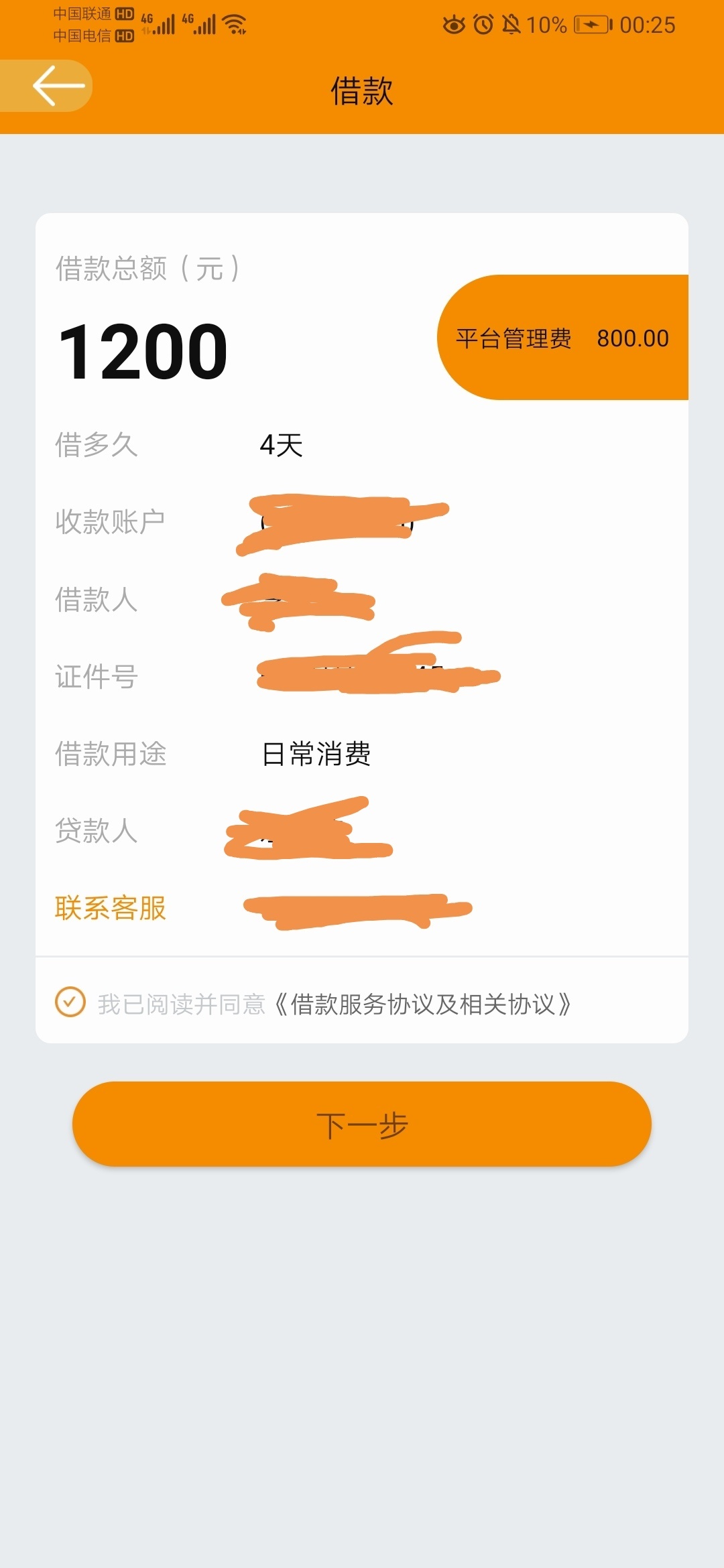Image resolution: width=724 pixels, height=1568 pixels.
Task: Tap 联系客服 to contact support
Action: click(111, 908)
